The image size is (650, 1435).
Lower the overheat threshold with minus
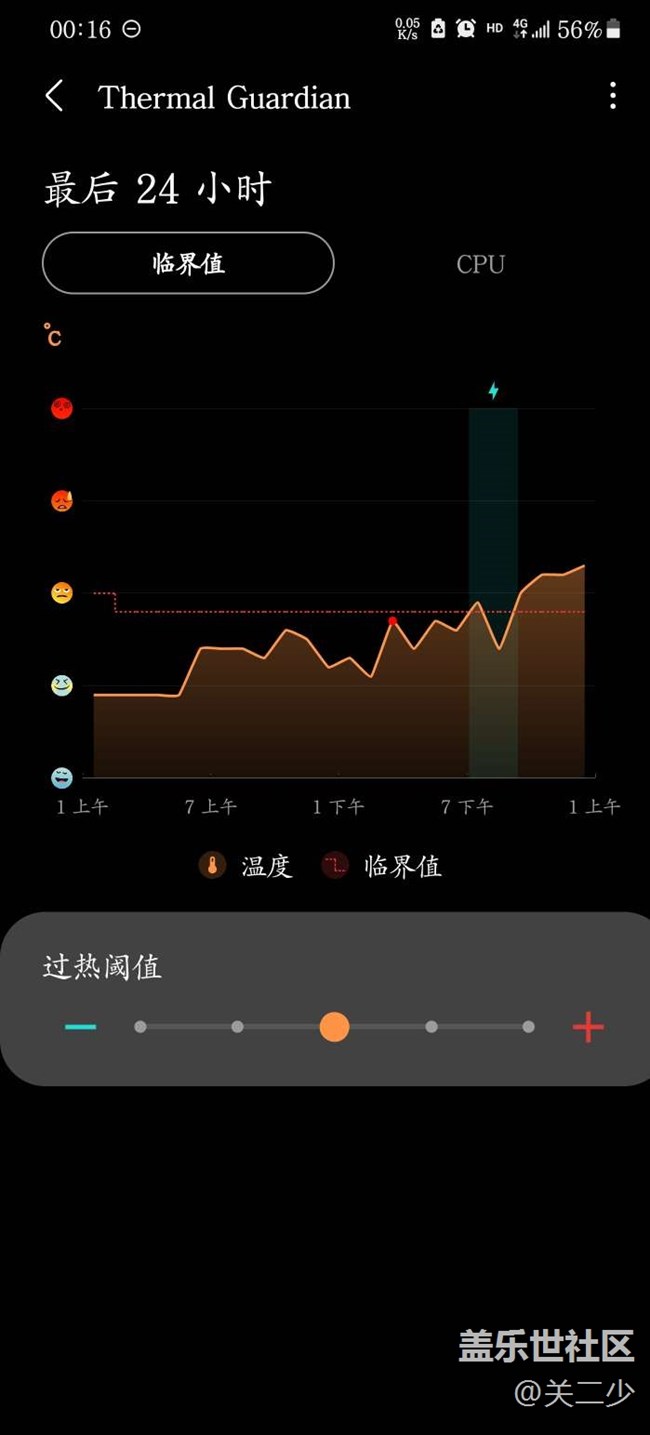81,1027
